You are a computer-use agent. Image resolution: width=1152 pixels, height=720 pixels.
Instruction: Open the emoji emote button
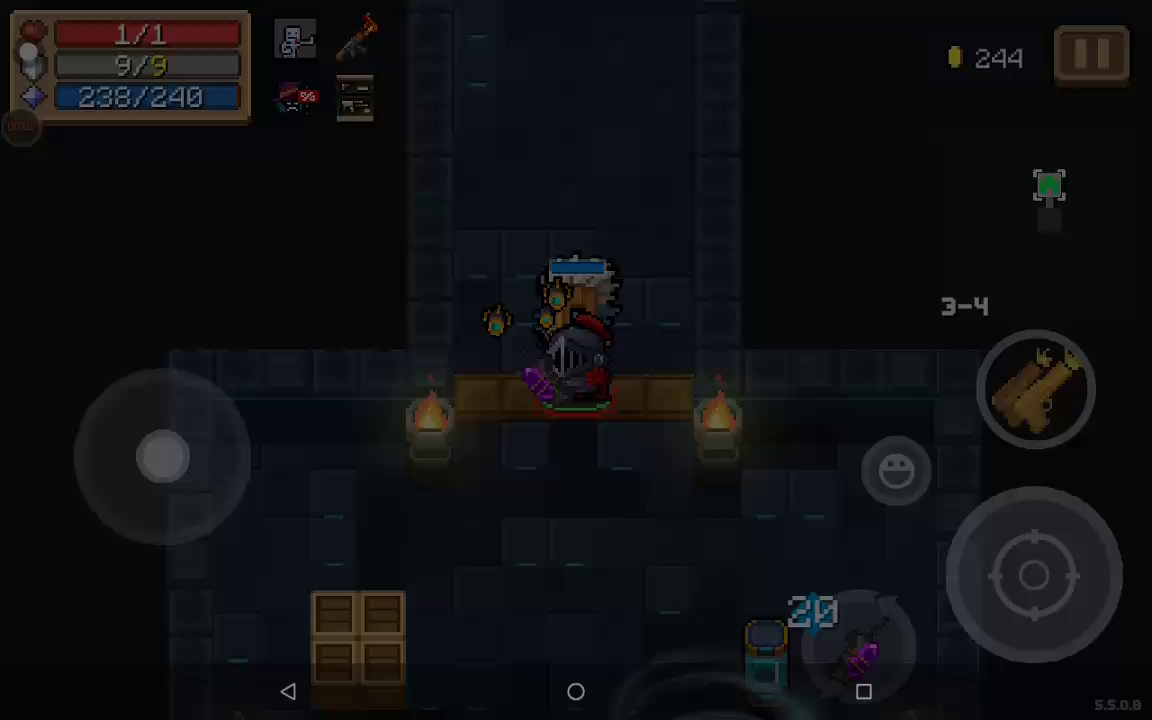(896, 471)
